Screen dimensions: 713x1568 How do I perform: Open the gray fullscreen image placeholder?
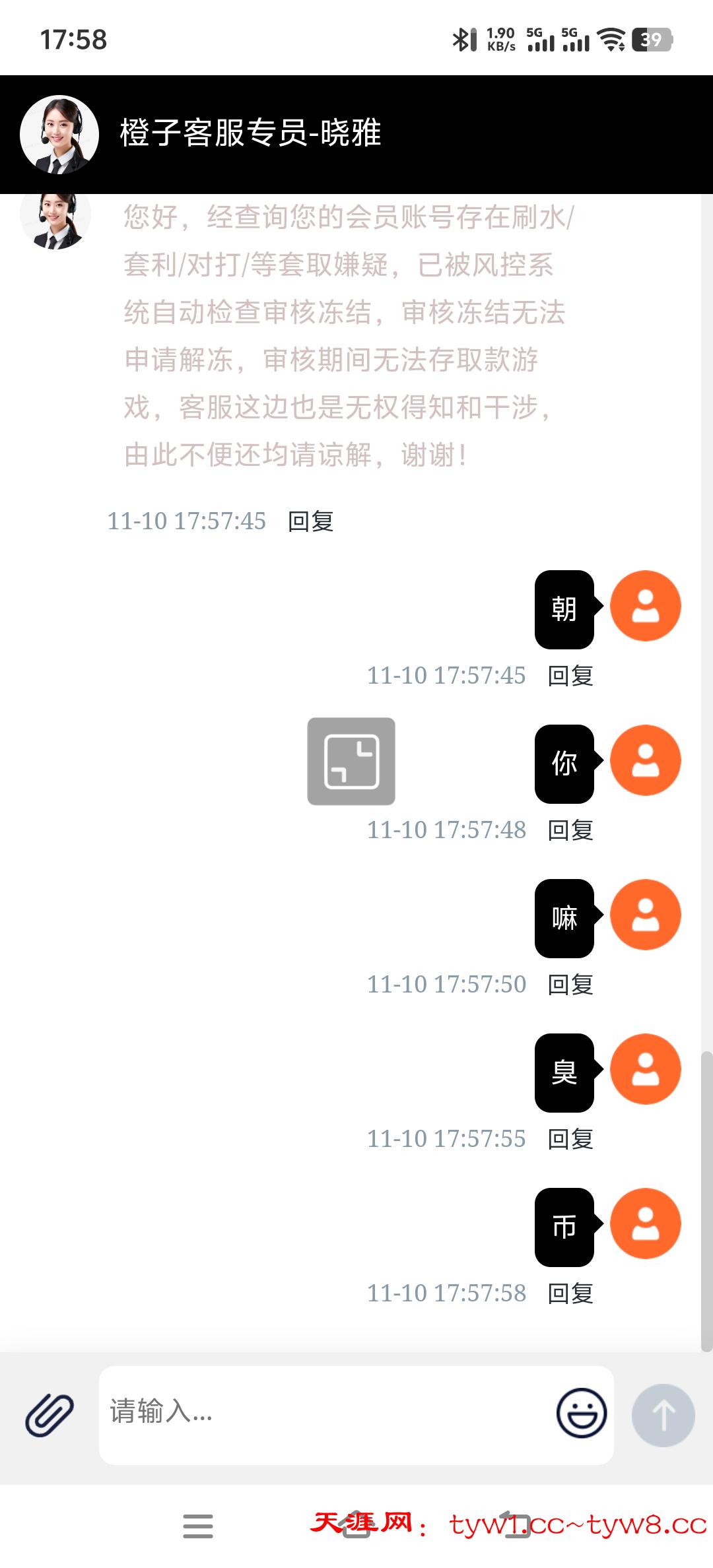(351, 761)
